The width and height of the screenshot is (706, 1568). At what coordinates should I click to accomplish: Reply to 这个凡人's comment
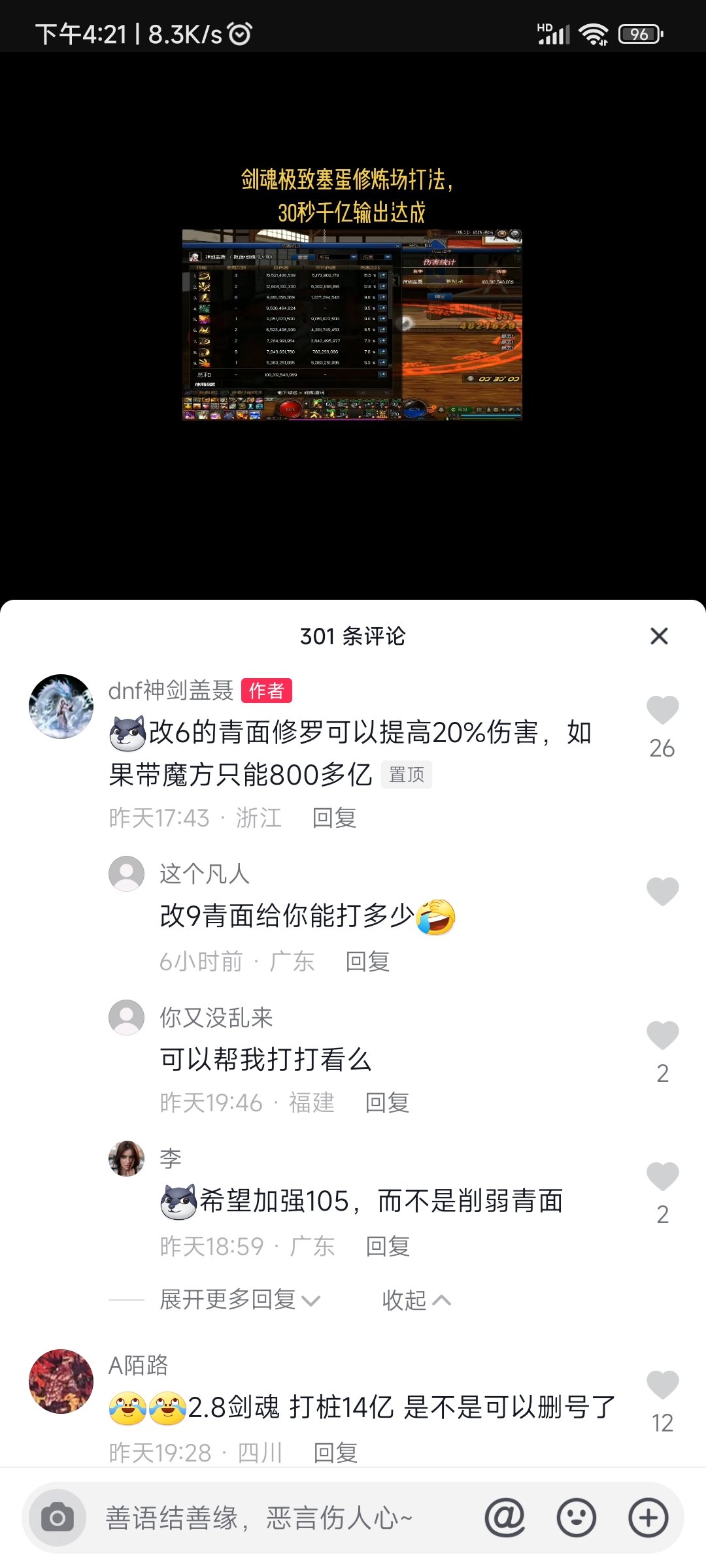367,962
